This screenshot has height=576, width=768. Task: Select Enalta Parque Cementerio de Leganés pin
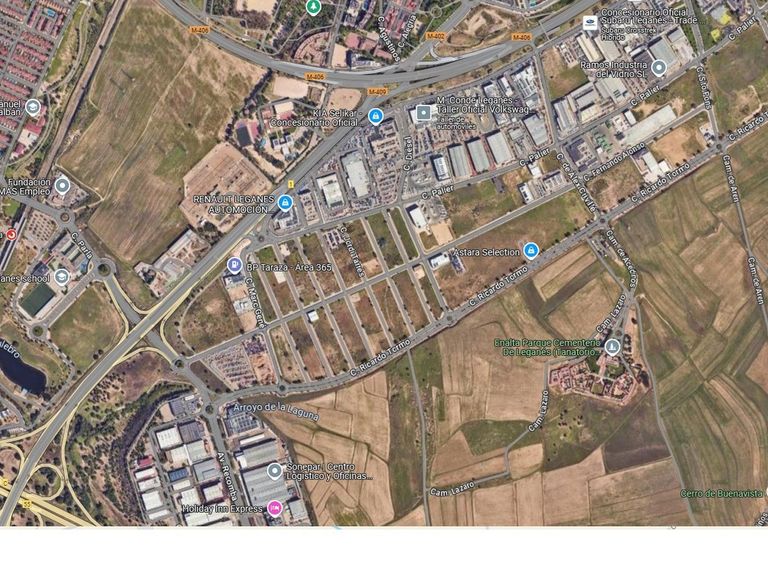tap(612, 347)
